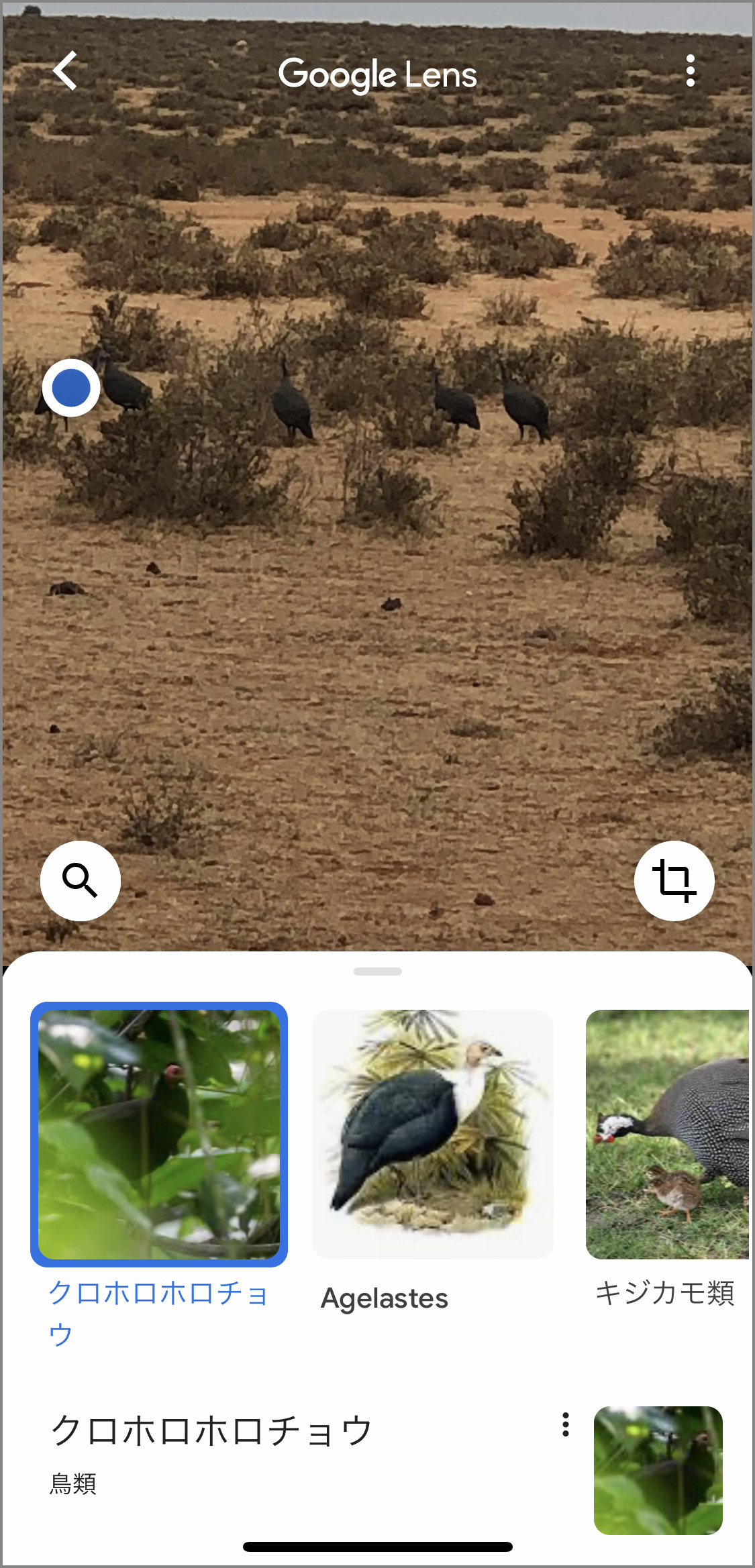
Task: Open more options for クロホロホロチョウ 鳥類 entry
Action: click(x=566, y=1424)
